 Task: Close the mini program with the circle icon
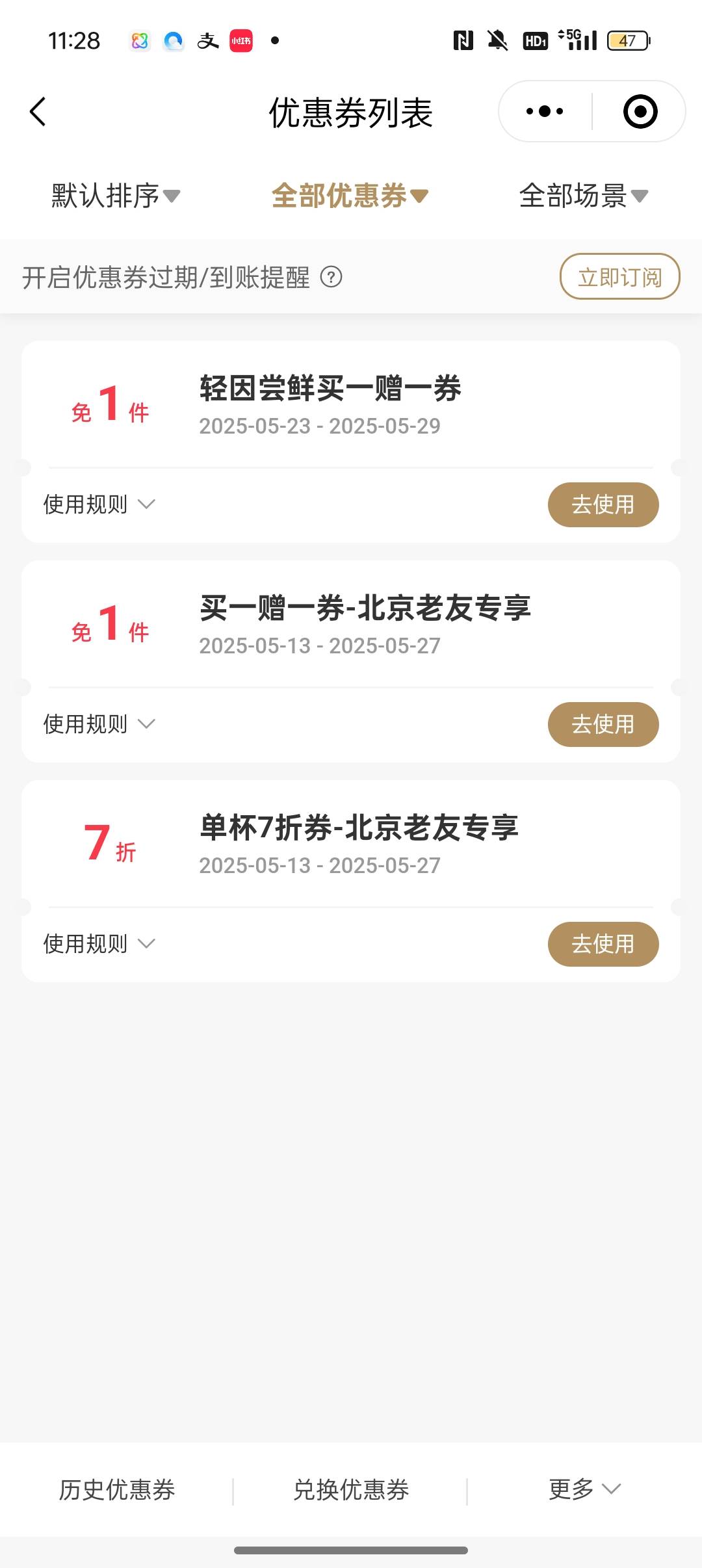640,112
